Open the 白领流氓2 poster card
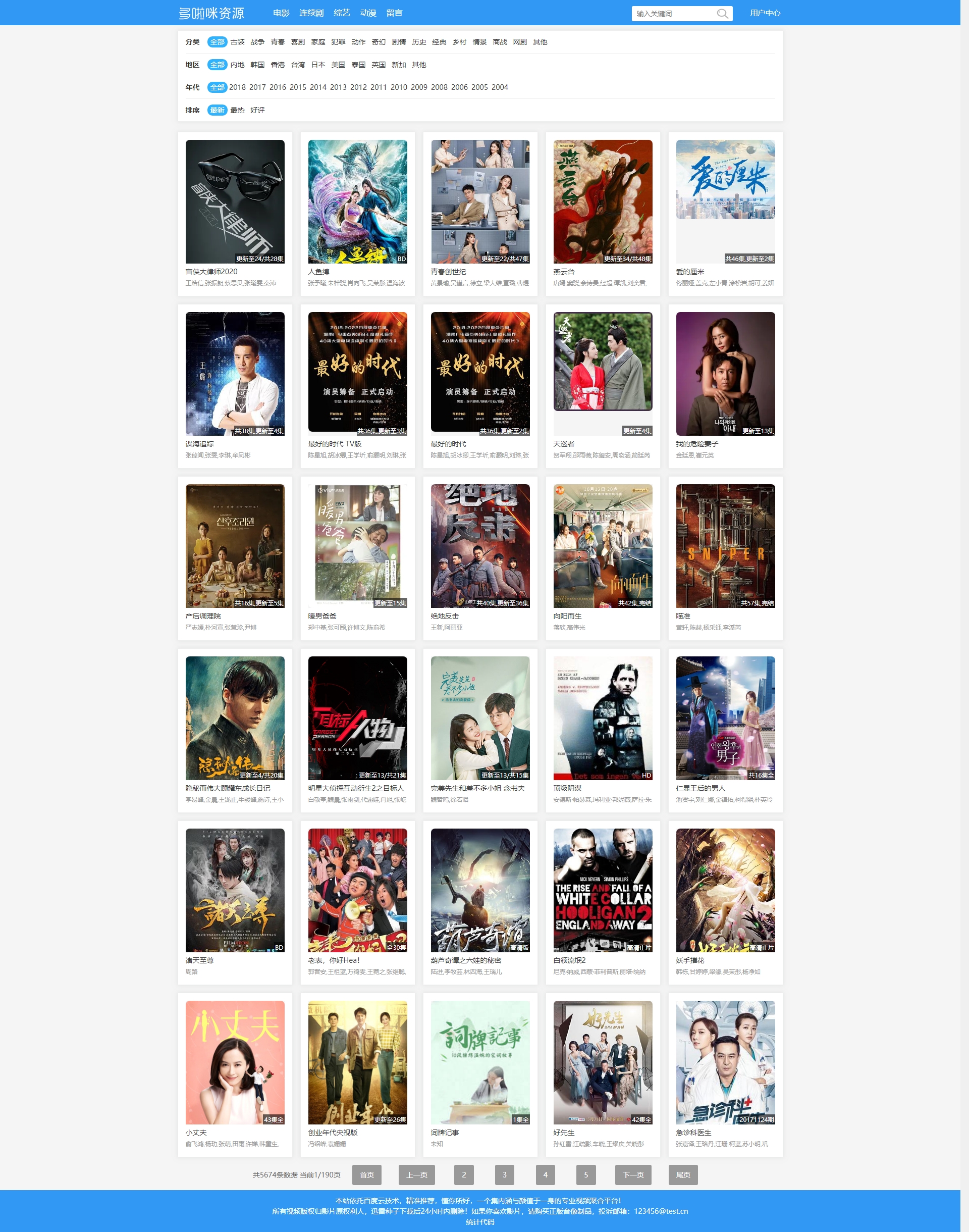Screen dimensions: 969x1232 [x=603, y=890]
